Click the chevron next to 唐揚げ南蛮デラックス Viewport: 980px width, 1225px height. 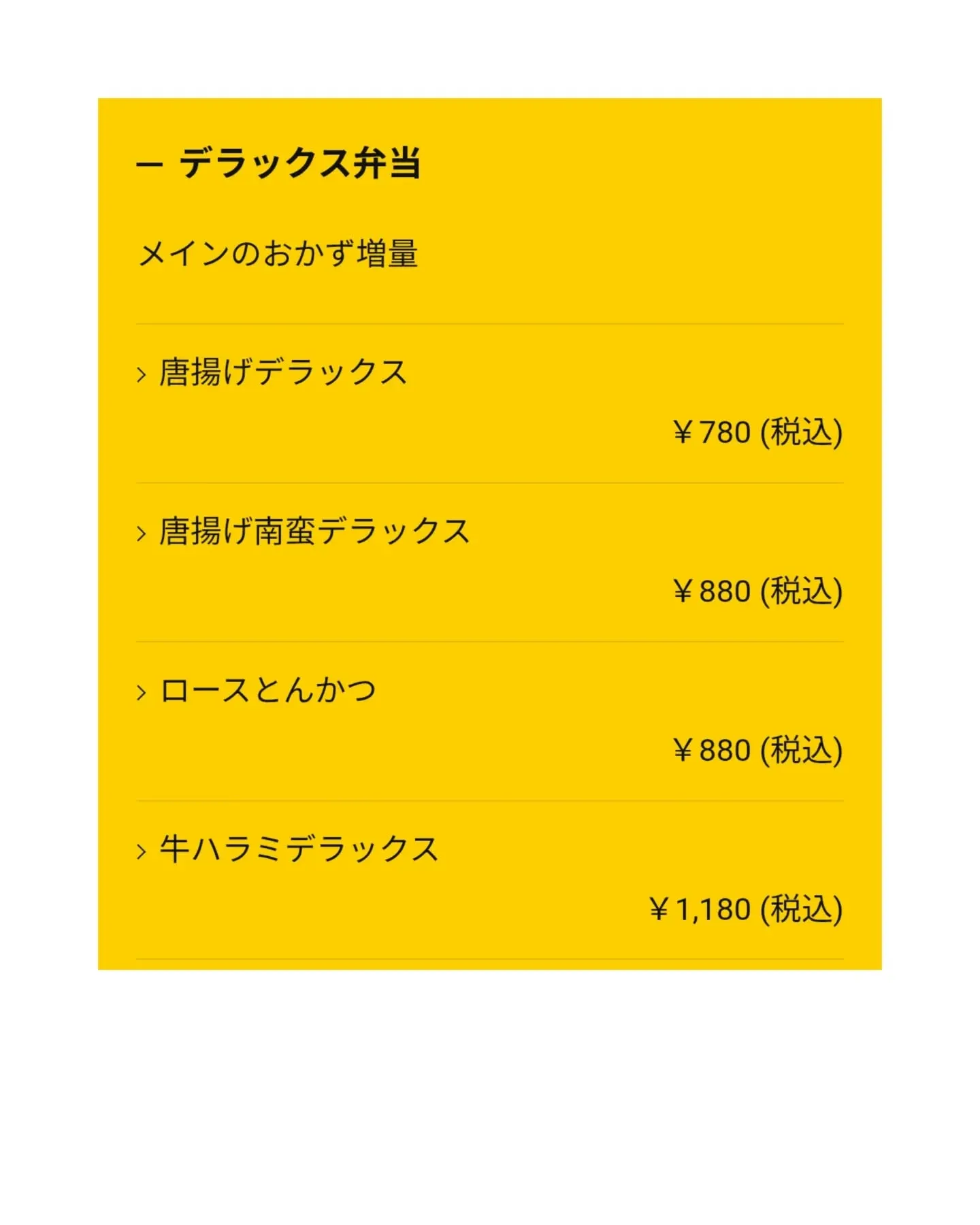[142, 534]
